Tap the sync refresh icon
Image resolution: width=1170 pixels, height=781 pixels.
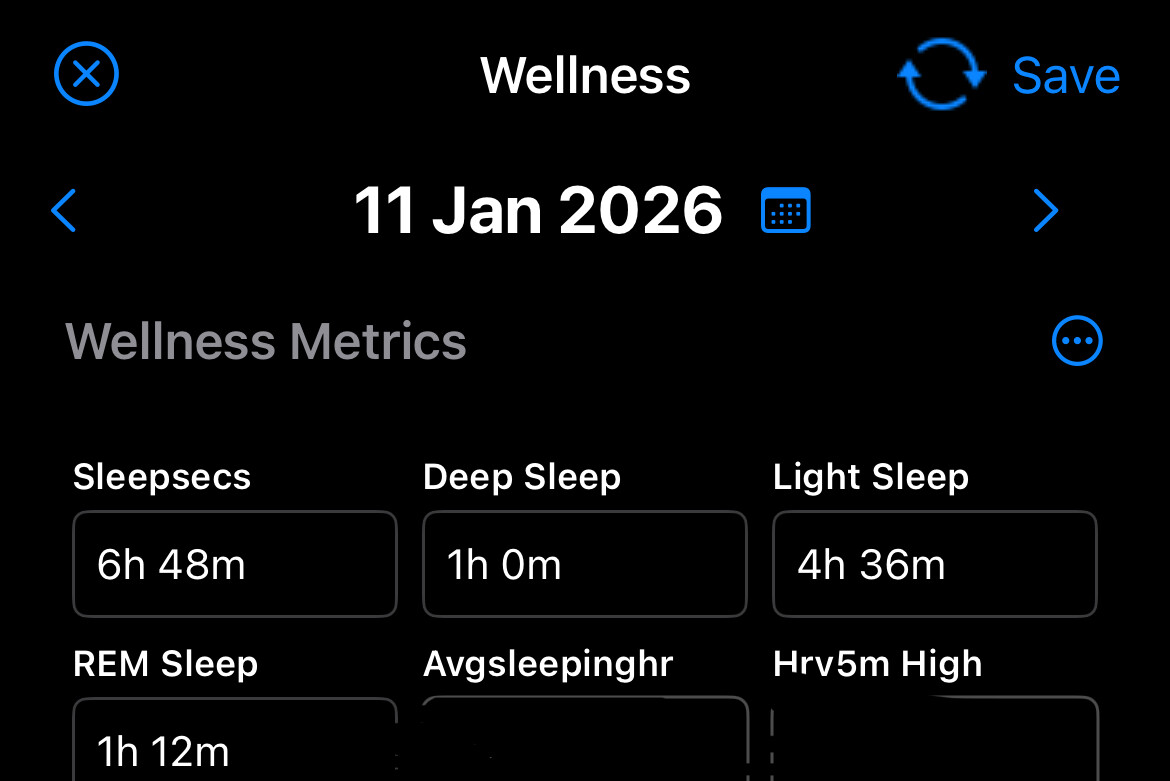pos(941,76)
